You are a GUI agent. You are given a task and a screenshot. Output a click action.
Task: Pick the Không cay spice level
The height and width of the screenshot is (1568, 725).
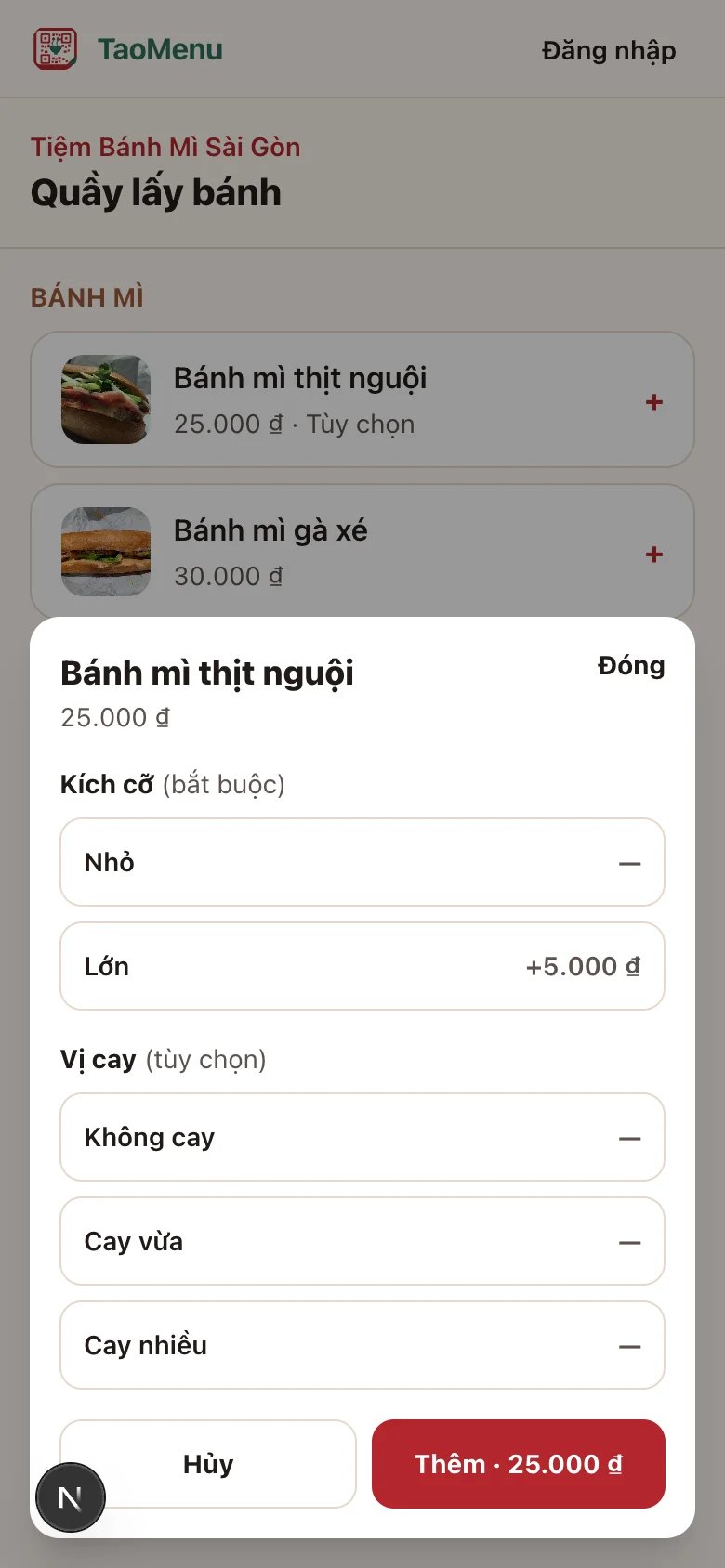362,1137
